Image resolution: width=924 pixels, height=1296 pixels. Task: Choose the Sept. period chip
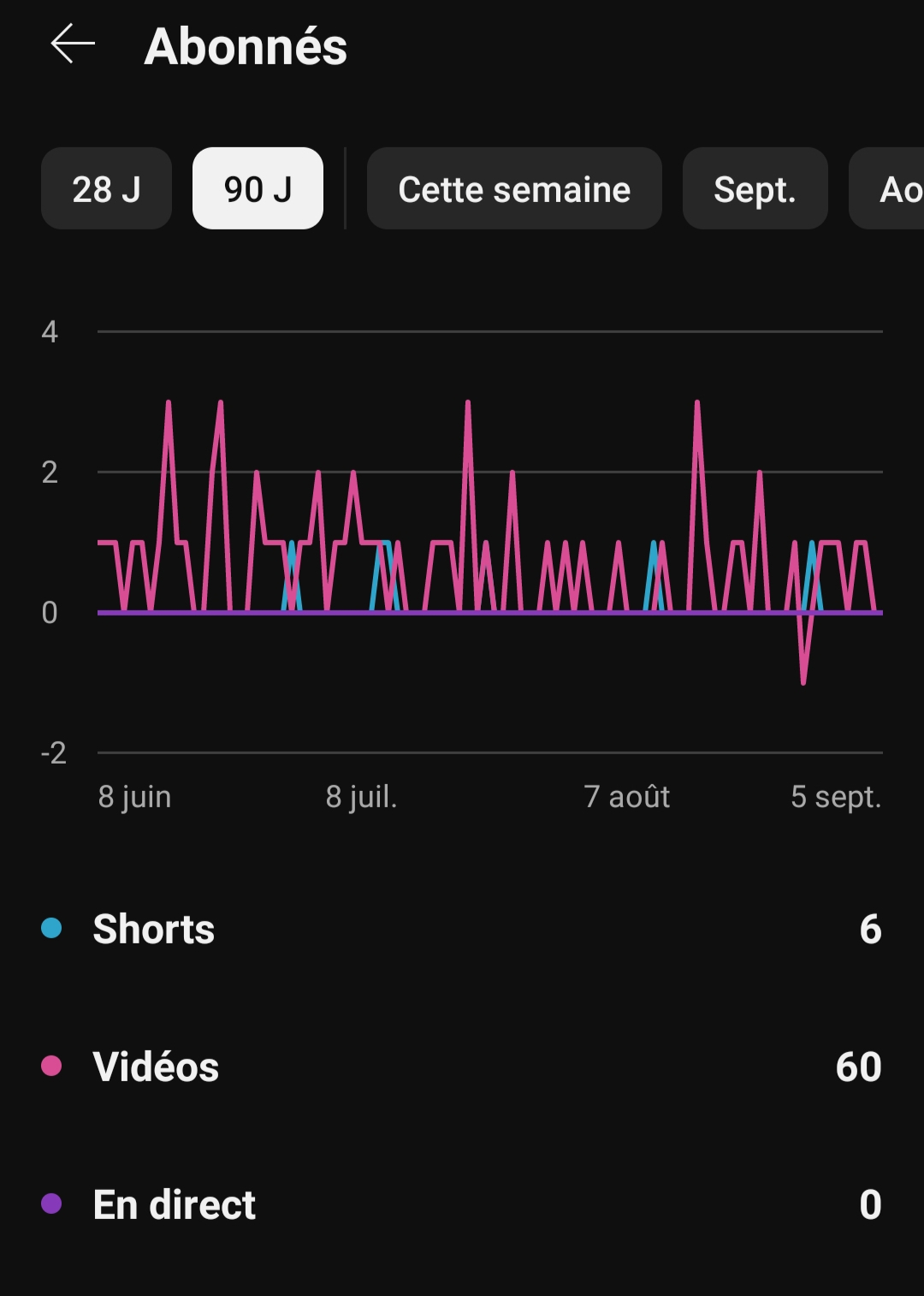point(755,189)
